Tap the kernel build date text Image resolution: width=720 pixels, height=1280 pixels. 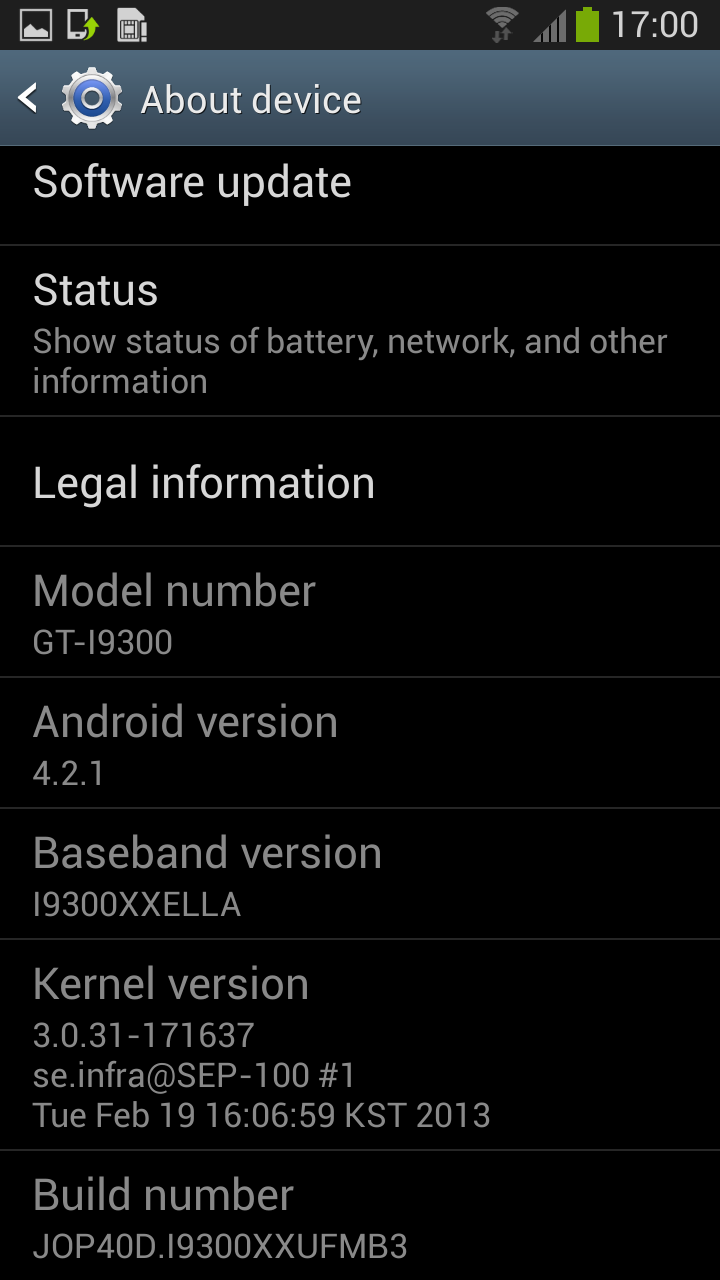pyautogui.click(x=260, y=1115)
